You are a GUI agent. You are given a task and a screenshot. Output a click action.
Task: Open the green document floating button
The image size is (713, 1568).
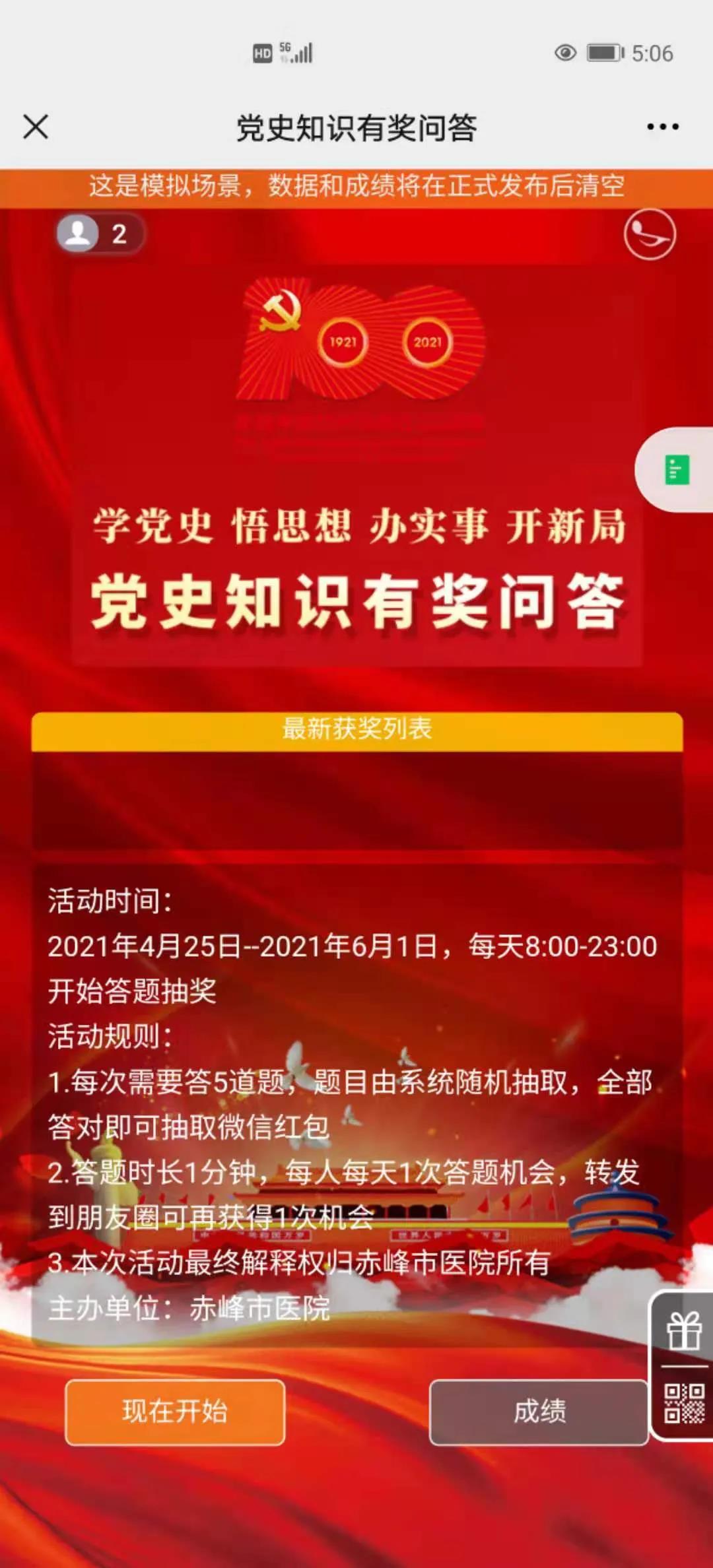(677, 470)
